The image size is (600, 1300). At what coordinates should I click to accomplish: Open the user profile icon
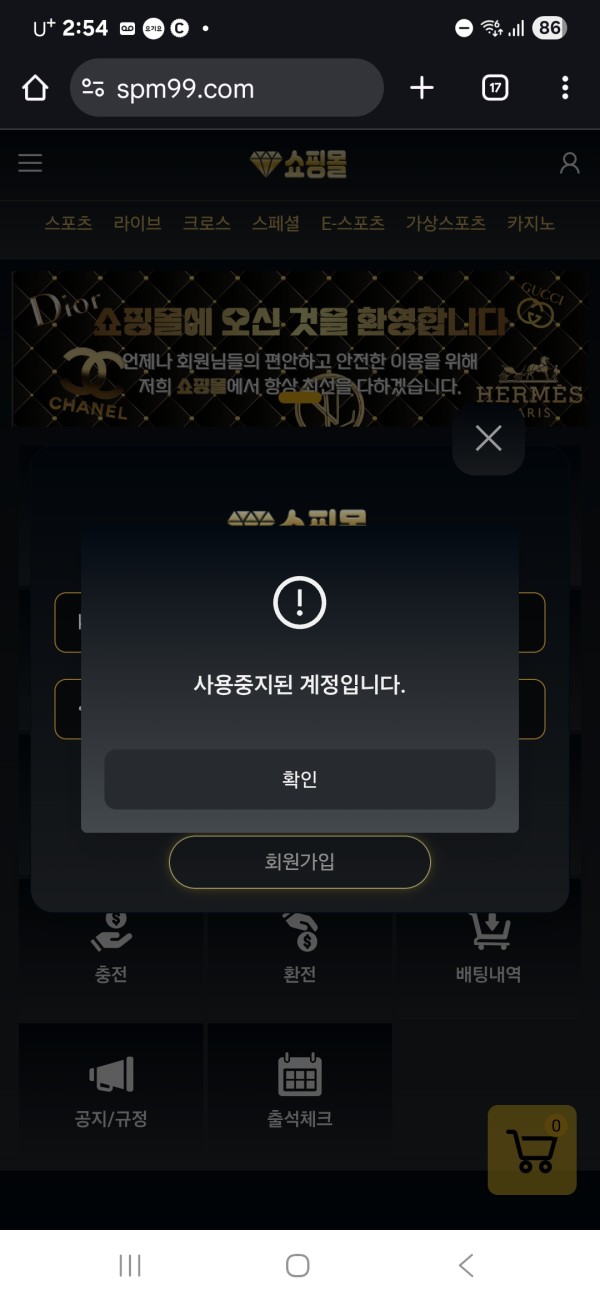pos(569,164)
